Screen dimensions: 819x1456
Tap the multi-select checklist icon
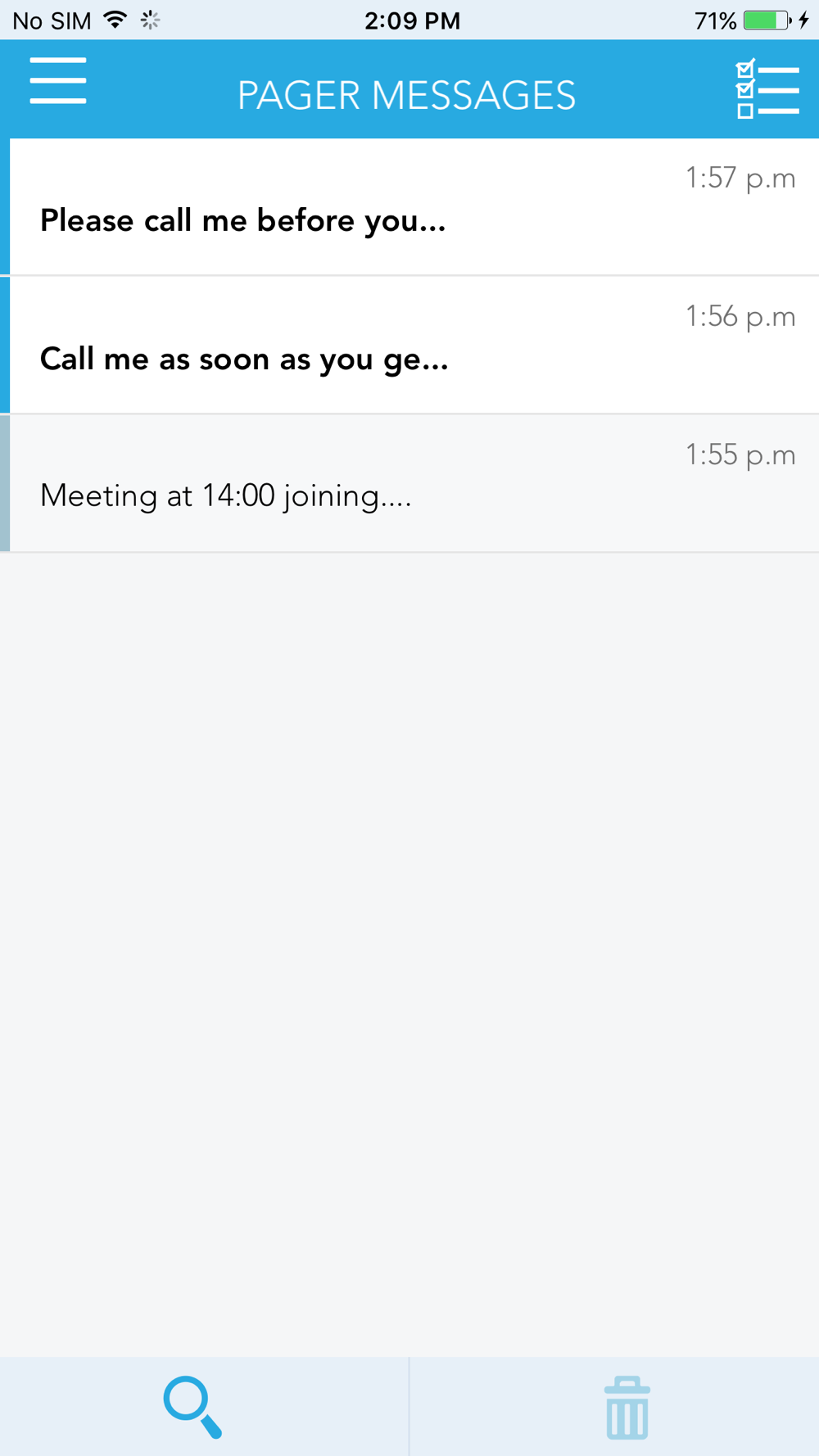pyautogui.click(x=767, y=88)
